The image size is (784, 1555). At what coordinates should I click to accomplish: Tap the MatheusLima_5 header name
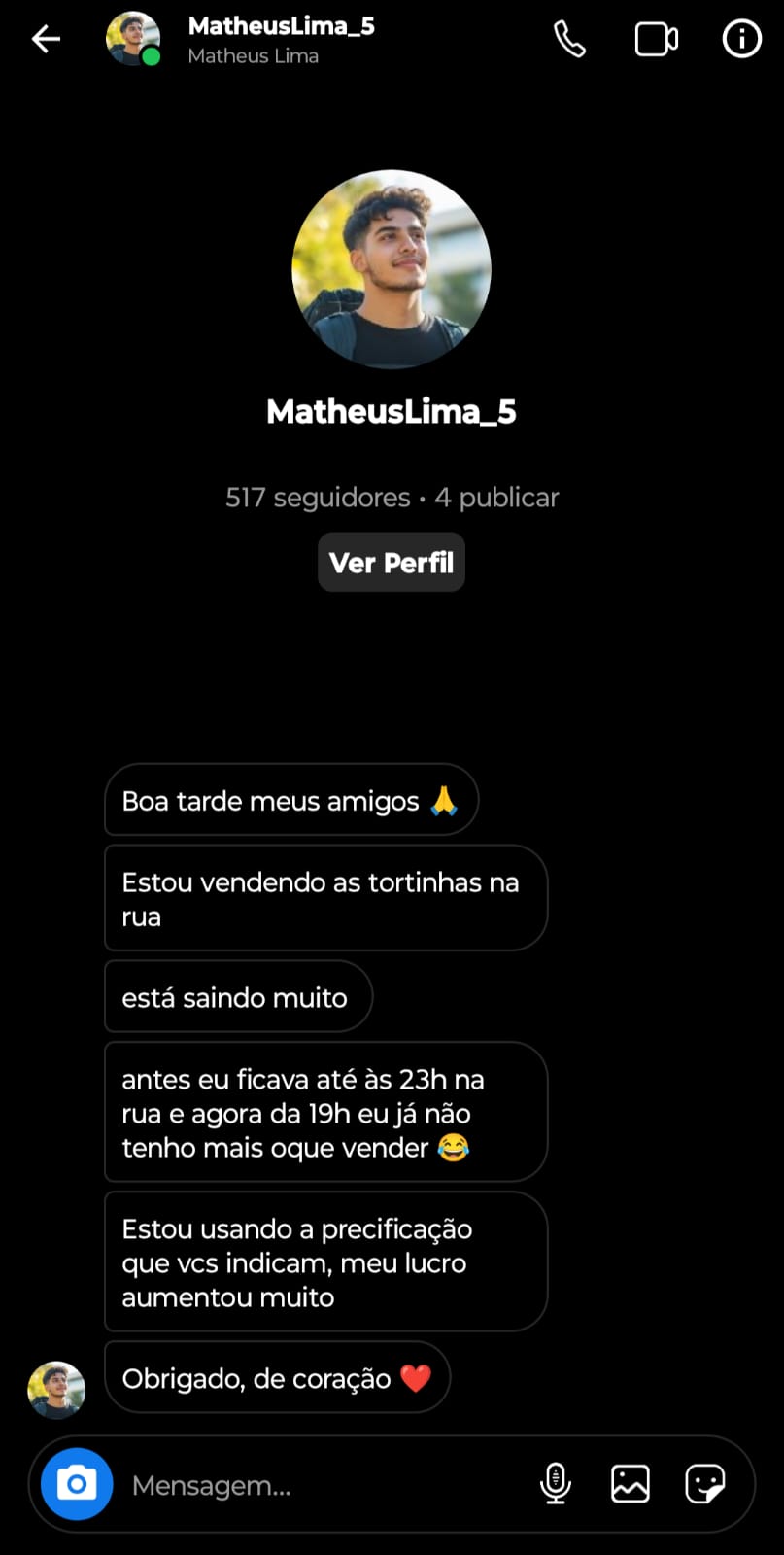pos(281,26)
